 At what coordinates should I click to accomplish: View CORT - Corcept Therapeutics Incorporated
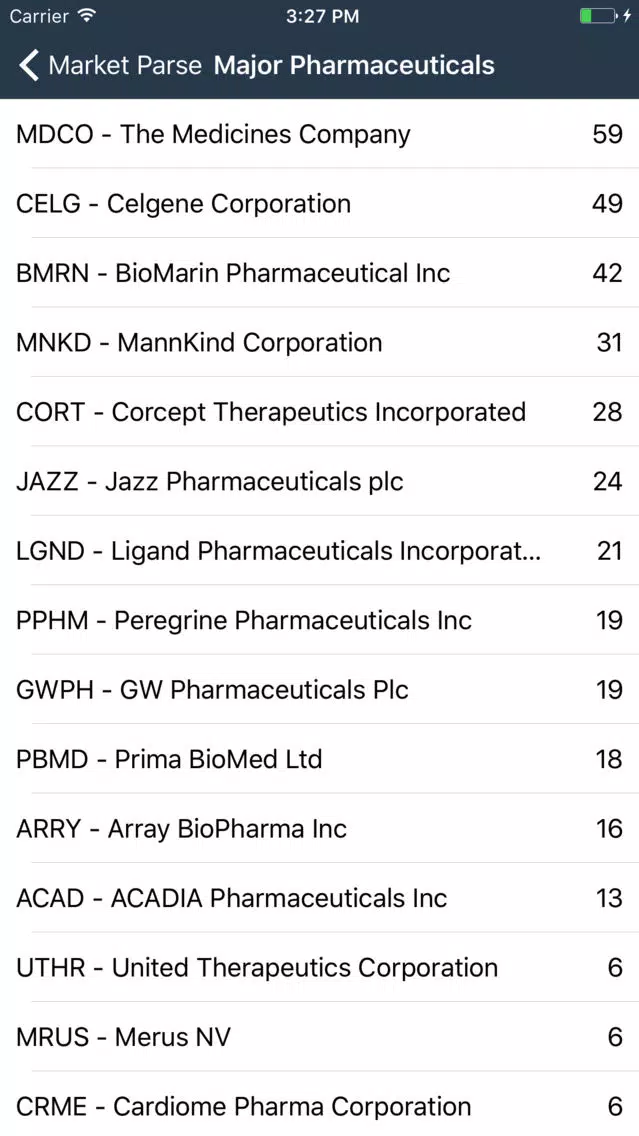(320, 412)
